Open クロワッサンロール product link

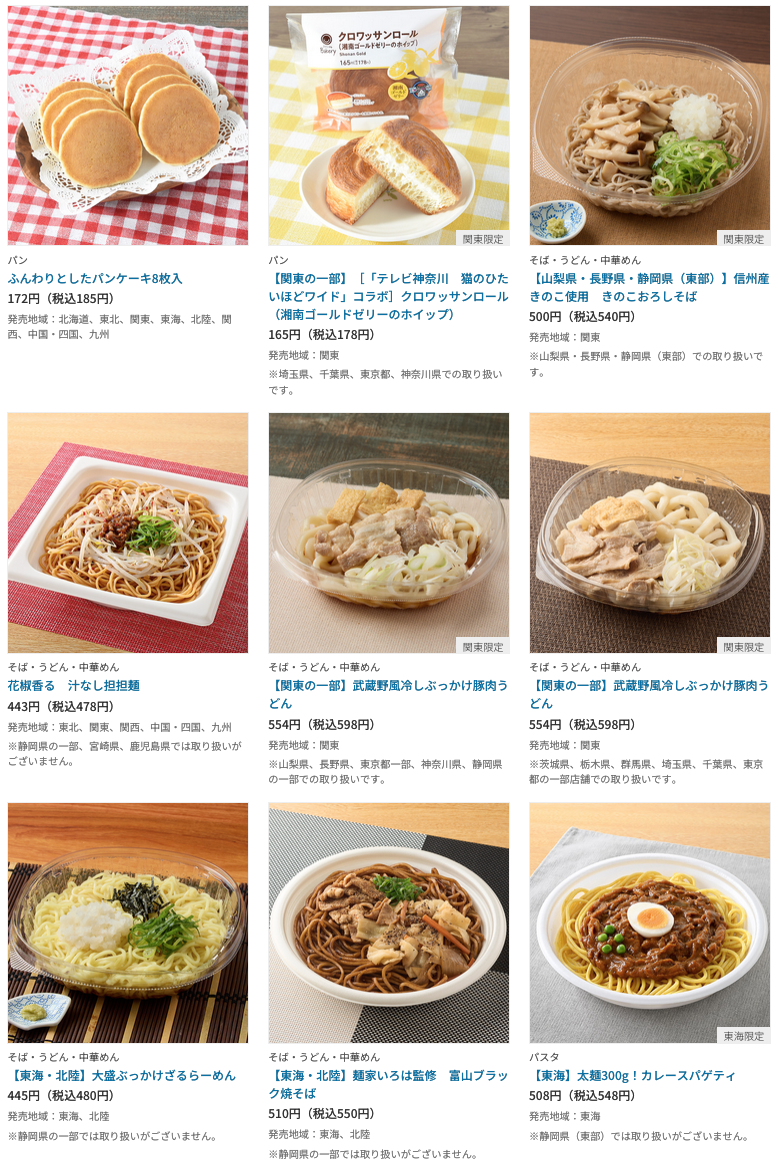[388, 296]
